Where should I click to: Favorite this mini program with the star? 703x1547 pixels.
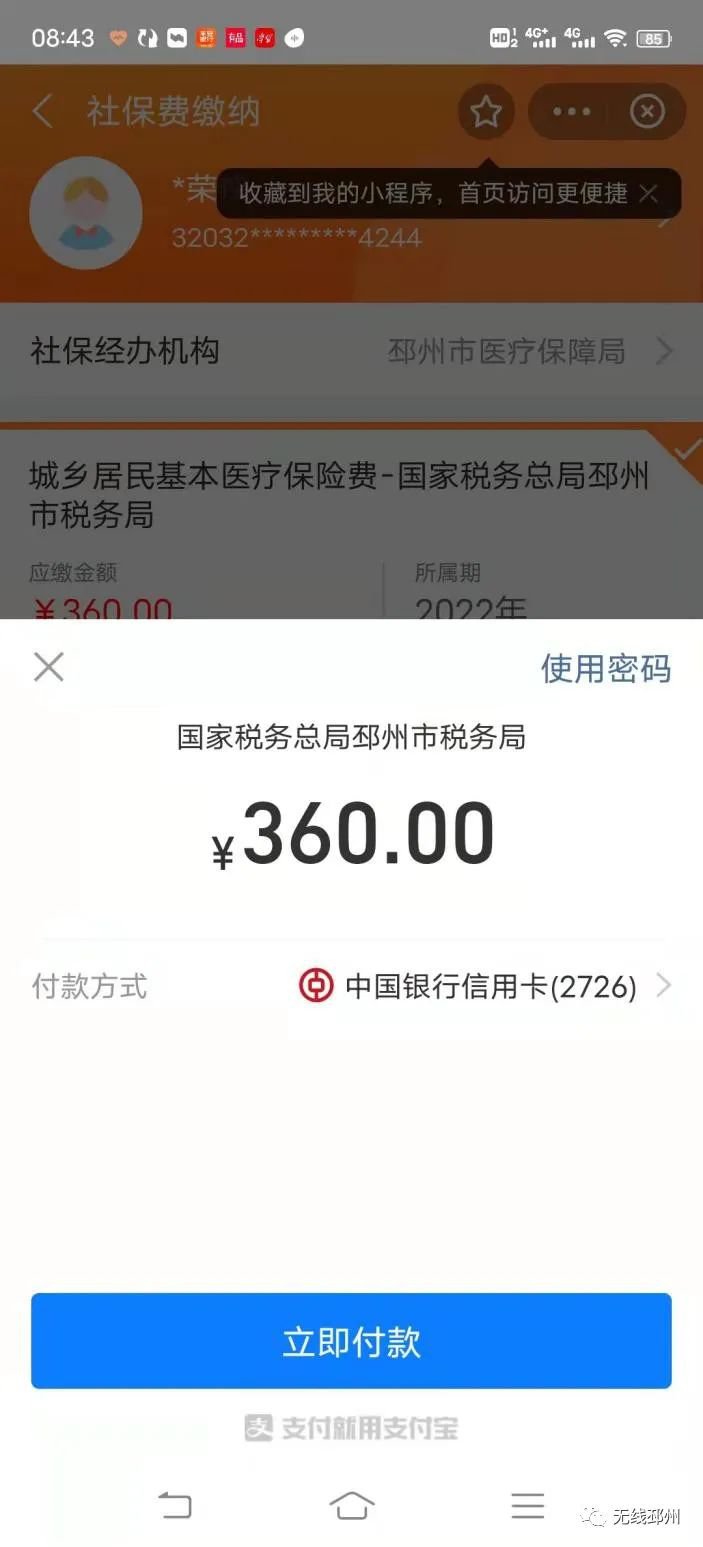(486, 112)
